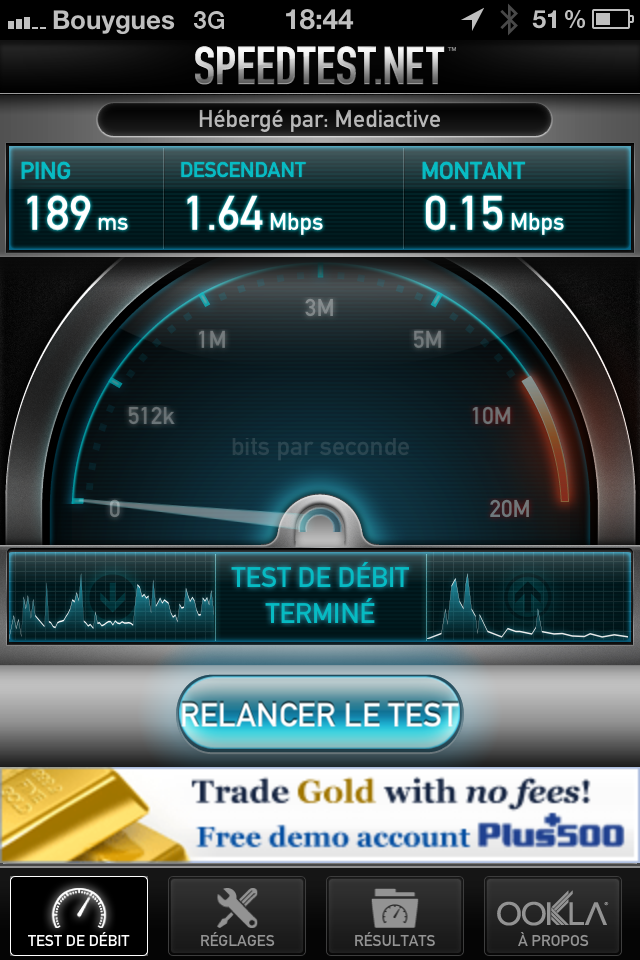The width and height of the screenshot is (640, 960).
Task: Select the Test de débit tab
Action: [79, 915]
